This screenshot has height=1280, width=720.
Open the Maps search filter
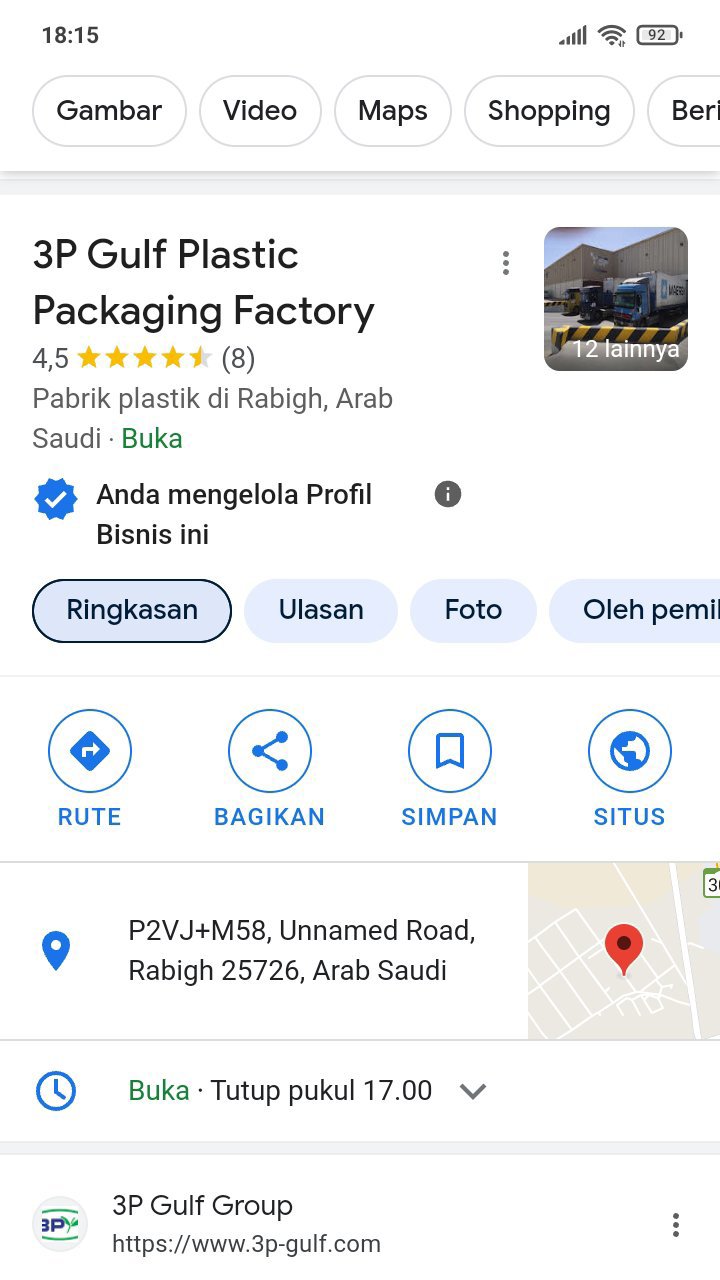coord(392,111)
